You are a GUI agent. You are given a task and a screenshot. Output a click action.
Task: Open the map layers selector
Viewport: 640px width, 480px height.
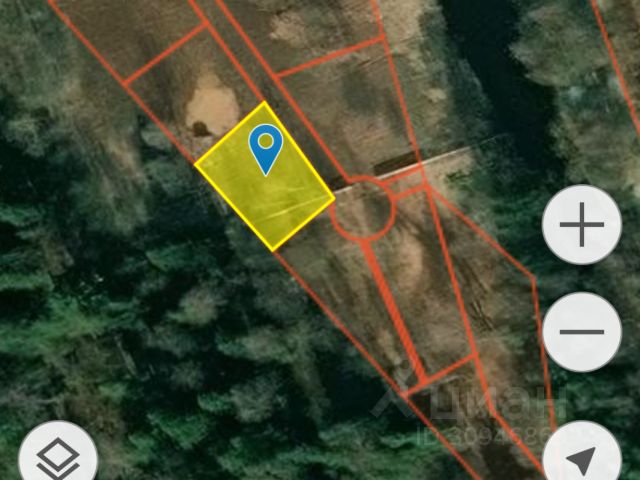[x=58, y=456]
